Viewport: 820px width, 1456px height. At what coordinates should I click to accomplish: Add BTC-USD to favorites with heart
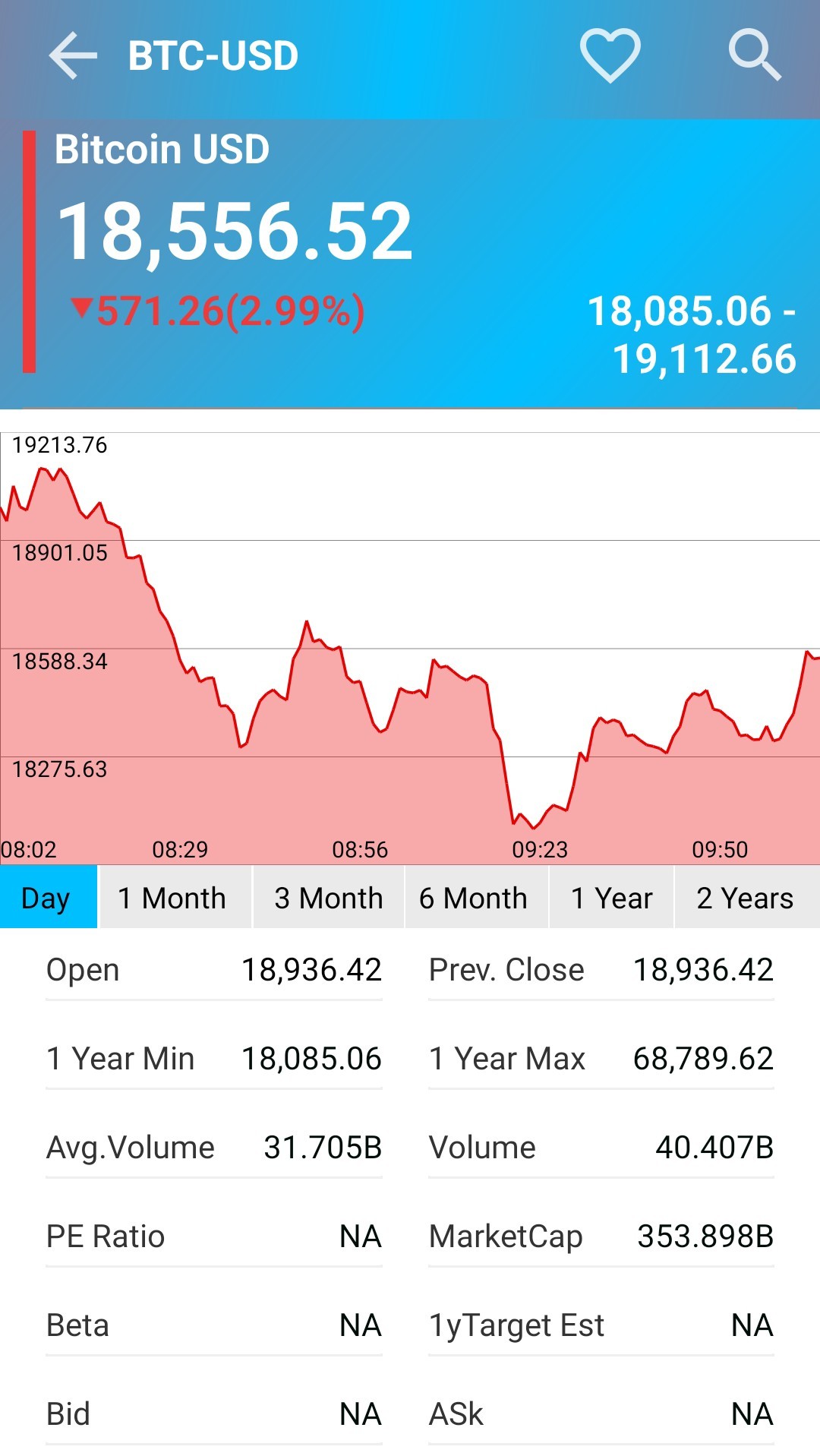[610, 55]
